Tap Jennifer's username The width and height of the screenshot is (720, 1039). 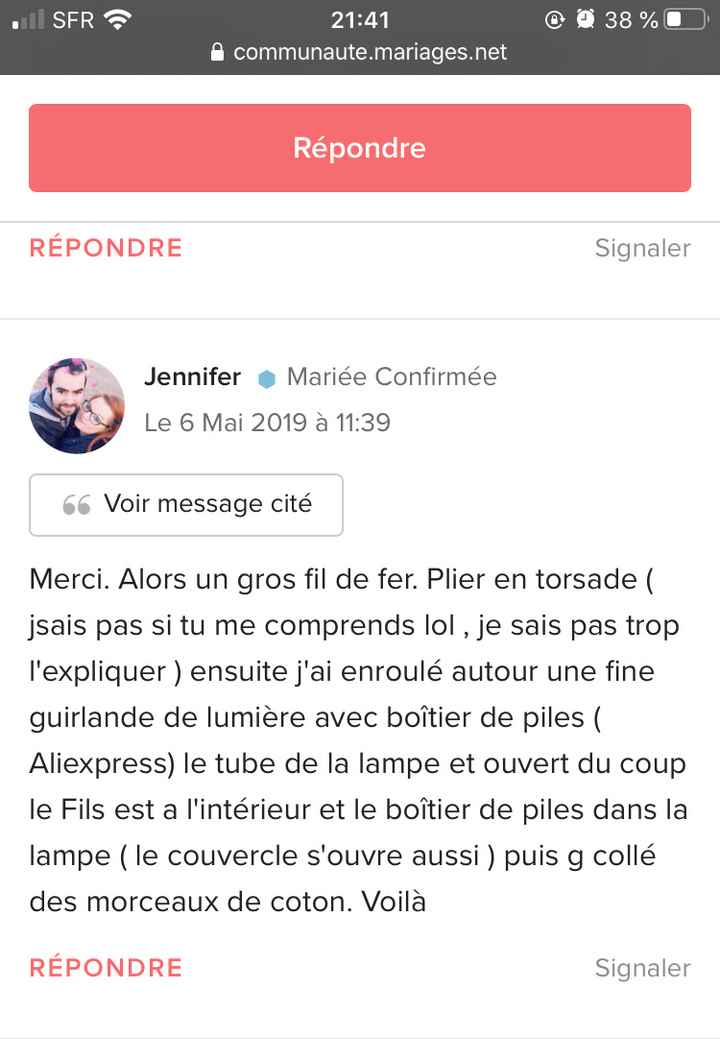click(x=192, y=377)
